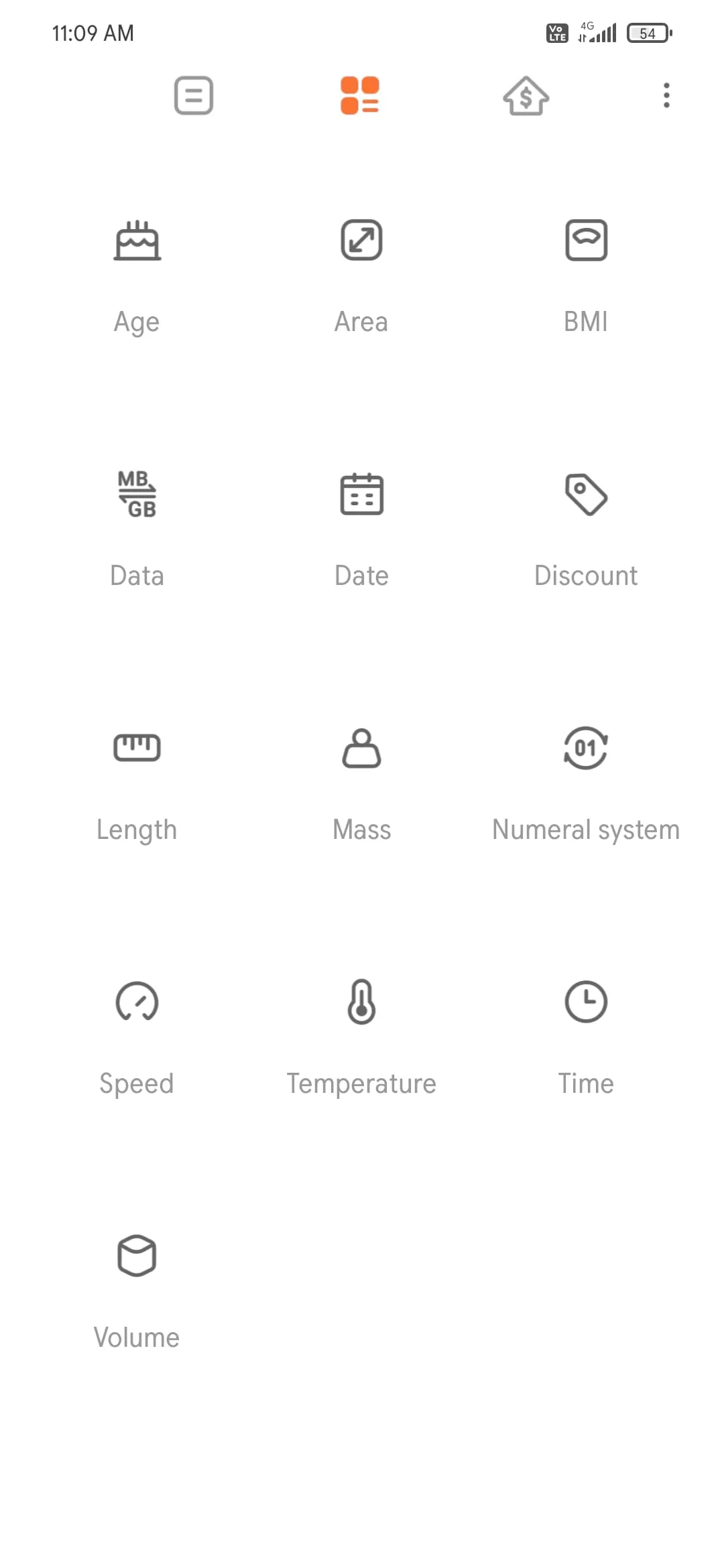Switch to the calculator tab
Viewport: 724px width, 1568px height.
click(193, 96)
